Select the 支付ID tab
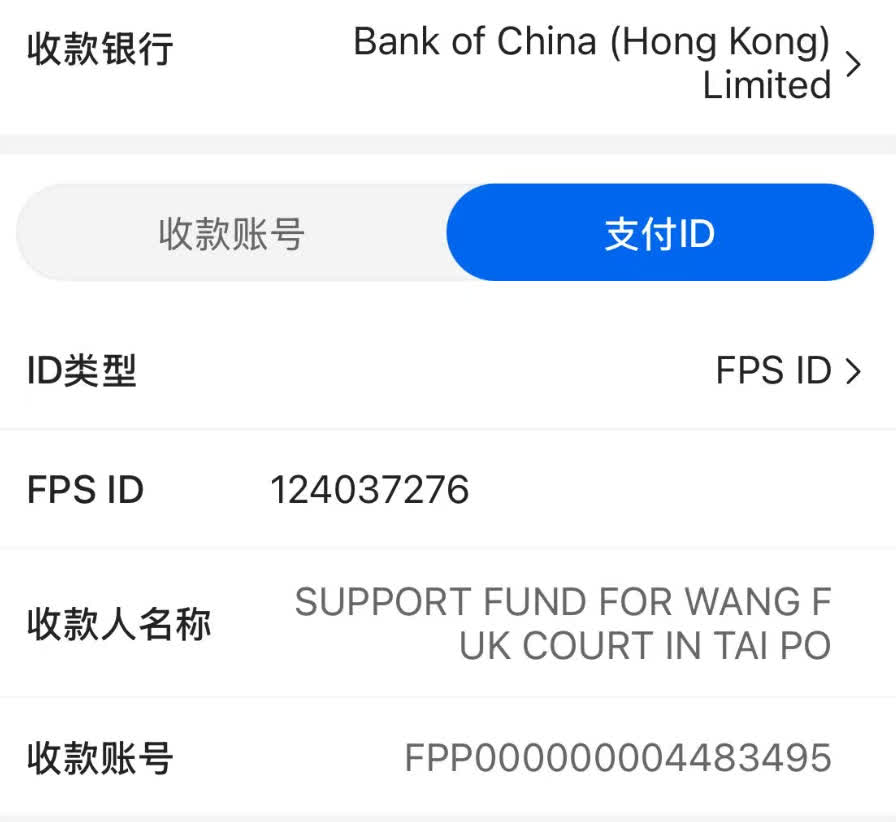 click(x=659, y=234)
